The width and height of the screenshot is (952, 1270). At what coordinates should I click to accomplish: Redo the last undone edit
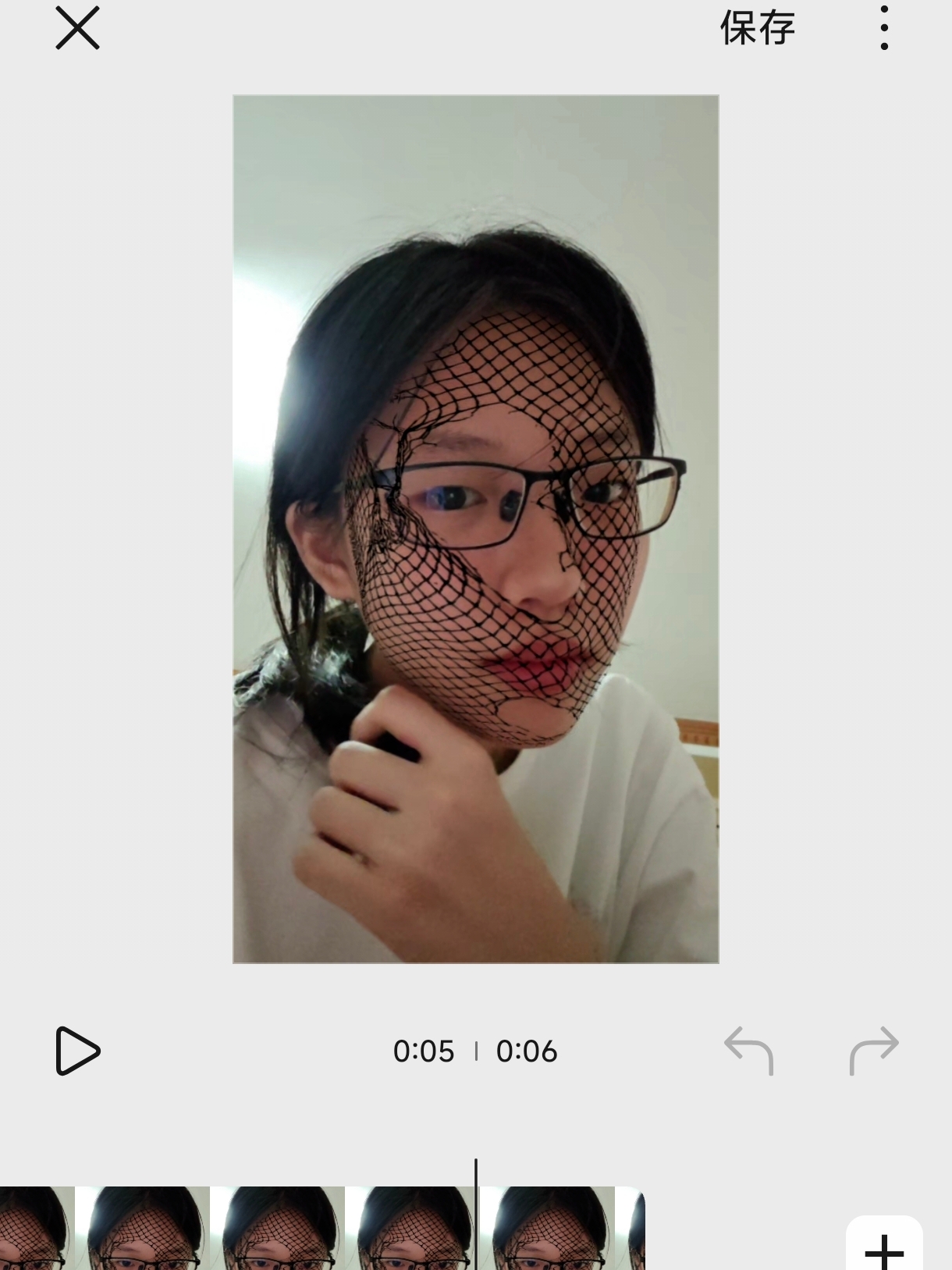pos(874,1051)
